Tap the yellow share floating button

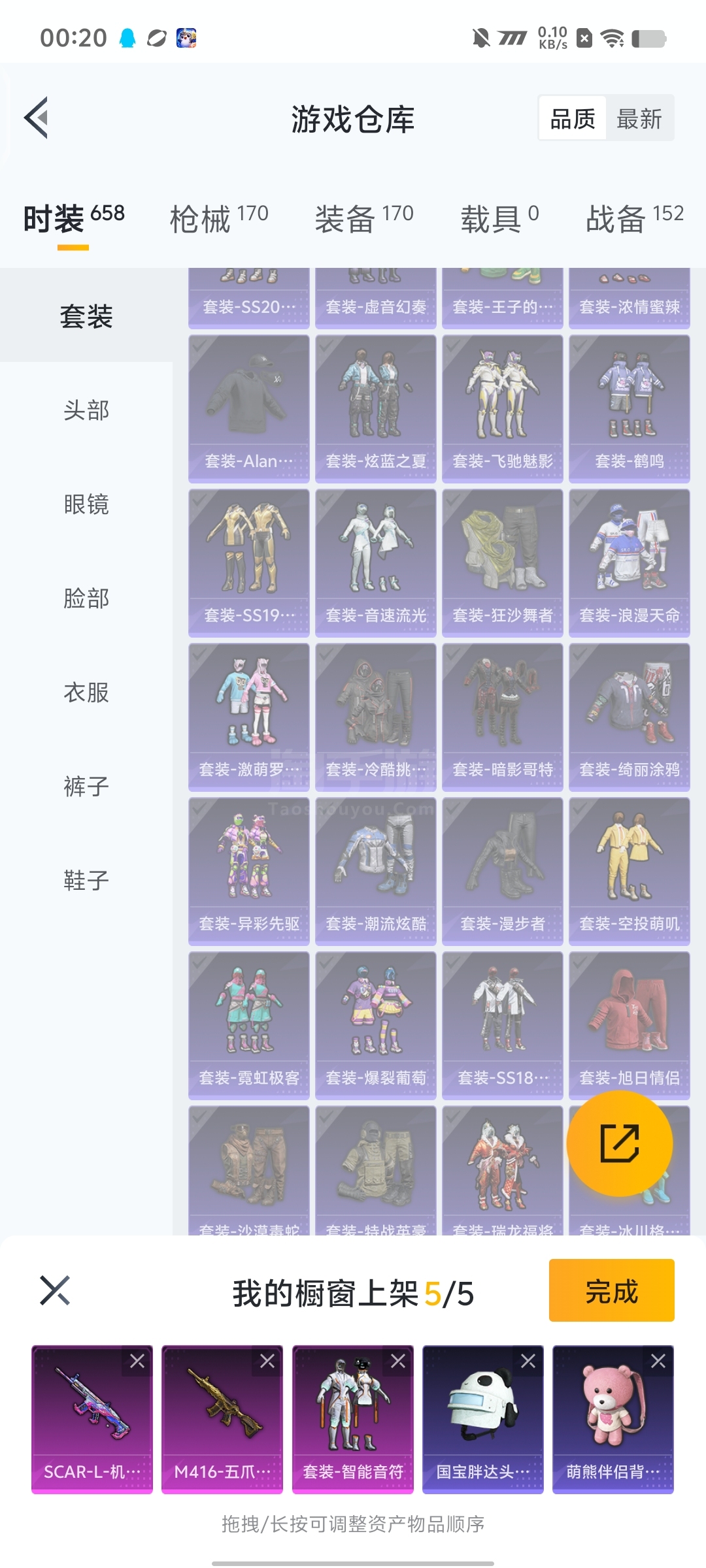tap(620, 1143)
